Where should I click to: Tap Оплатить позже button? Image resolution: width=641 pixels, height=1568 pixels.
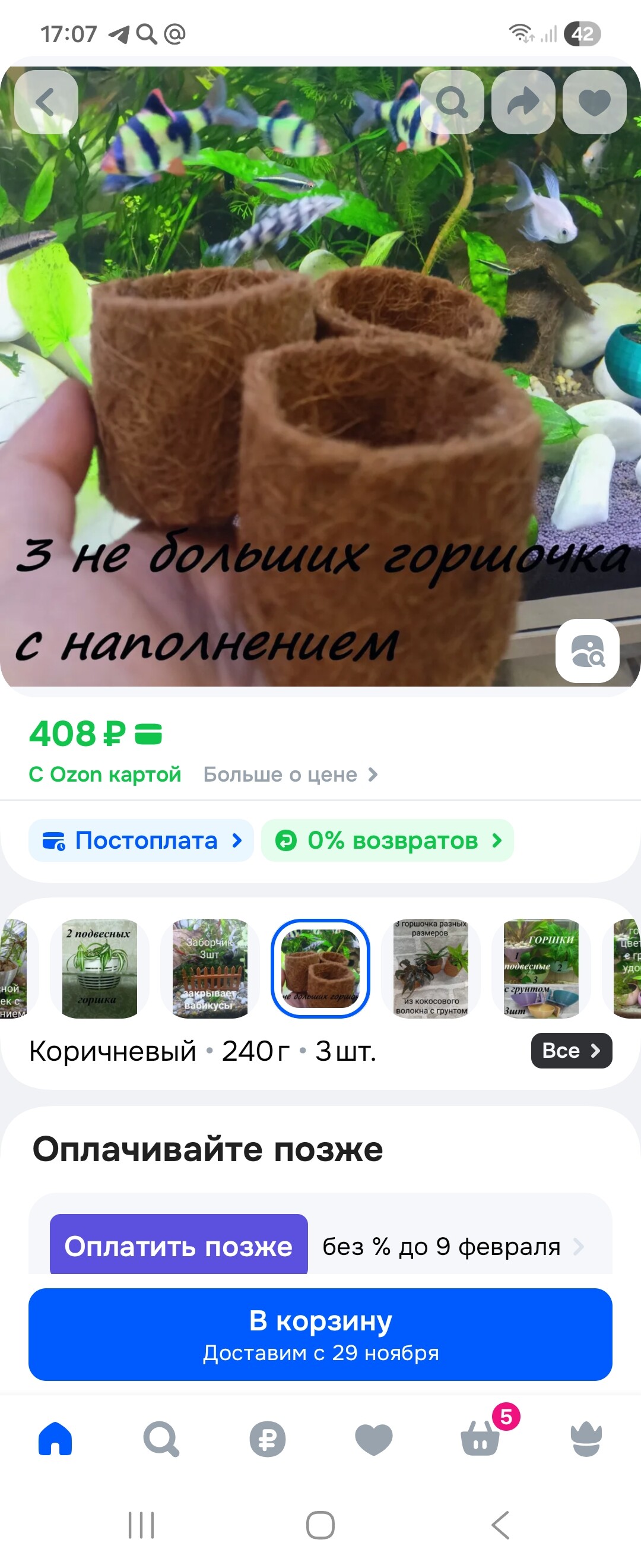(179, 1246)
